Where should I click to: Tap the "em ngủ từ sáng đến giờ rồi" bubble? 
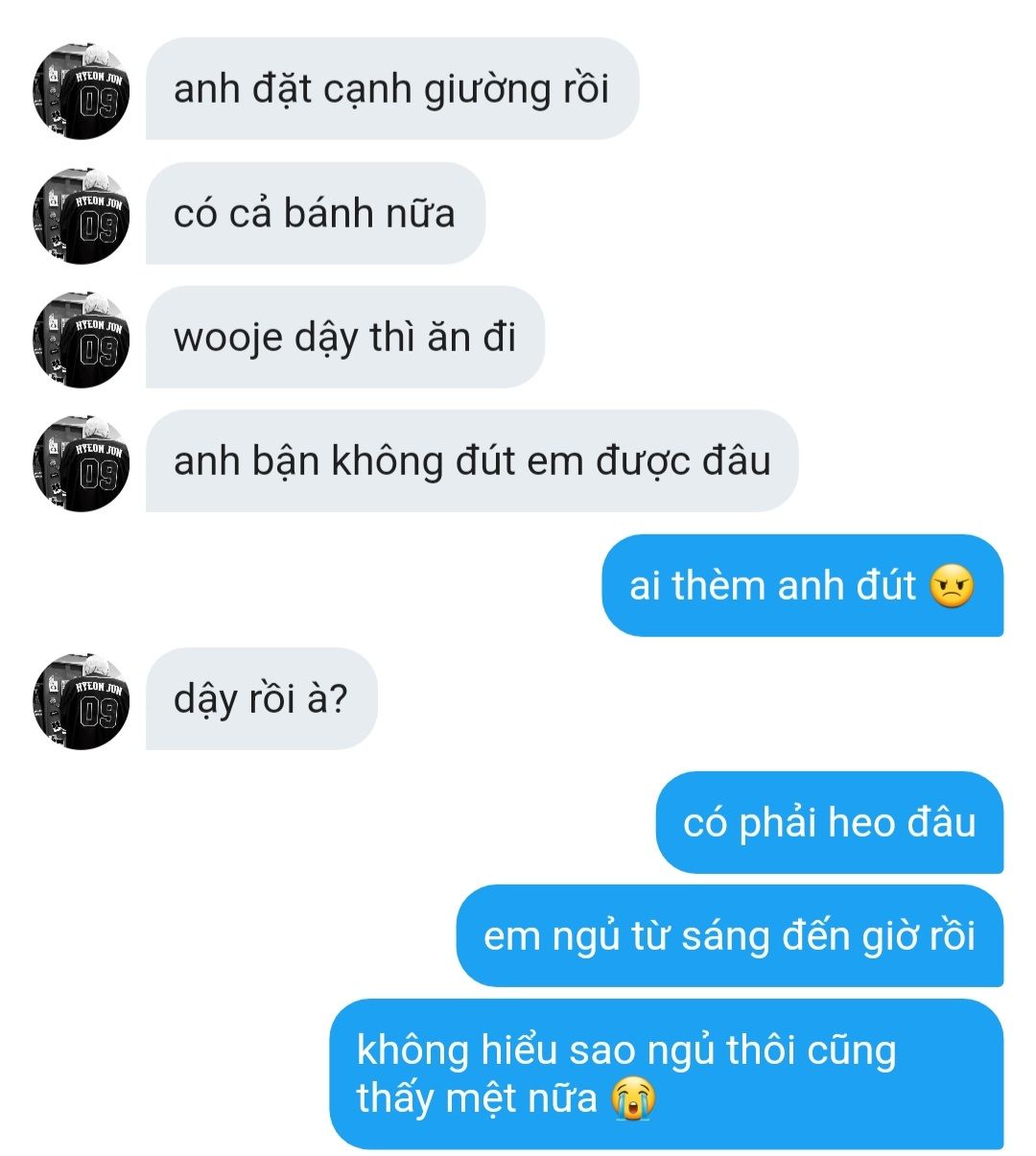tap(729, 936)
